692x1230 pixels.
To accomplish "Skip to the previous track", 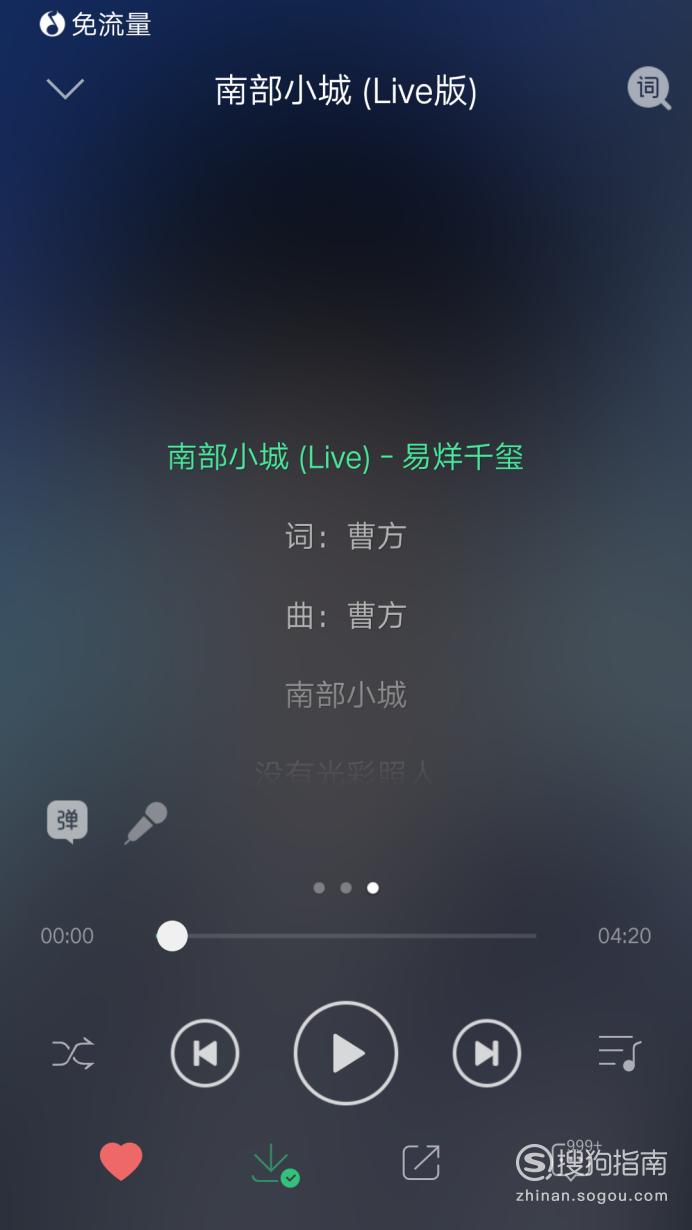I will [205, 1053].
